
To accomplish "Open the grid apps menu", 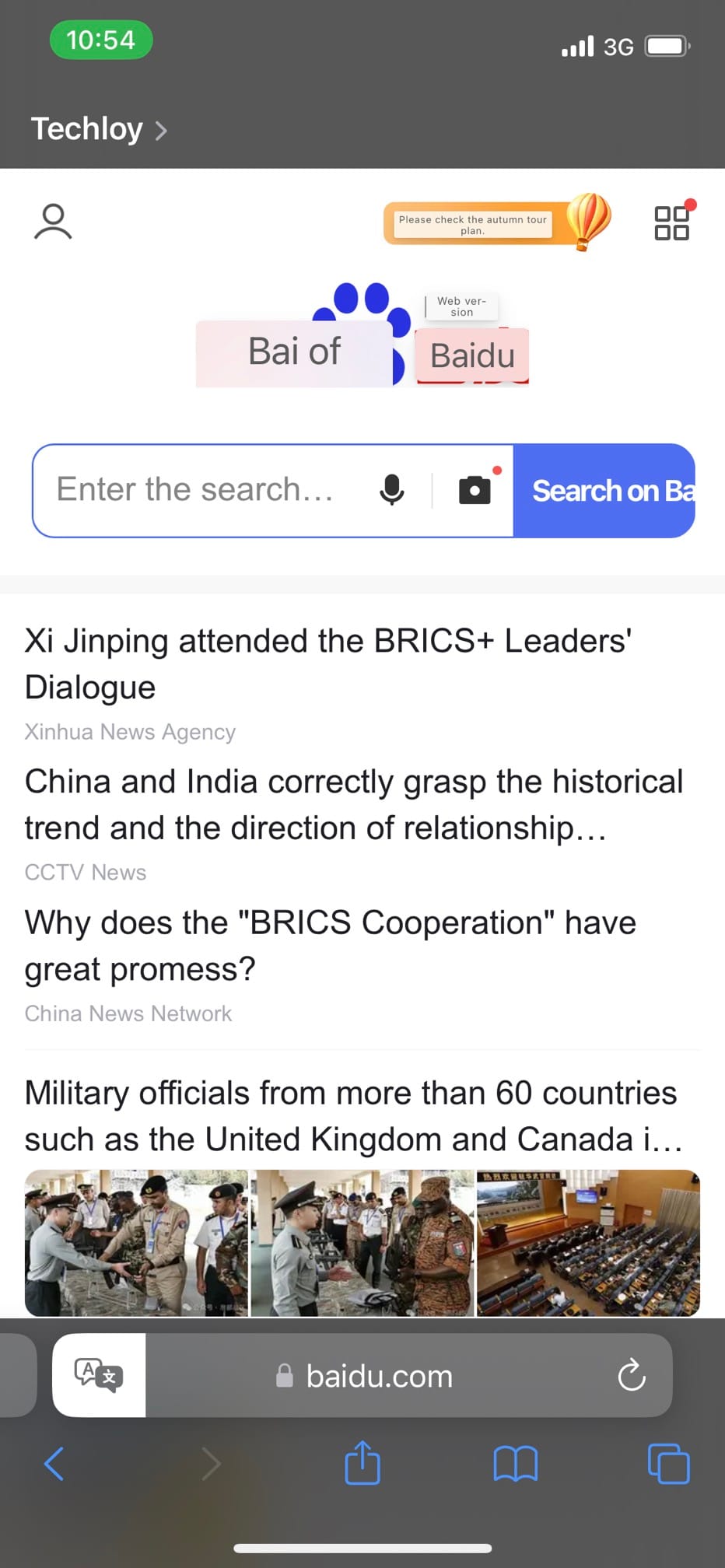I will 671,222.
